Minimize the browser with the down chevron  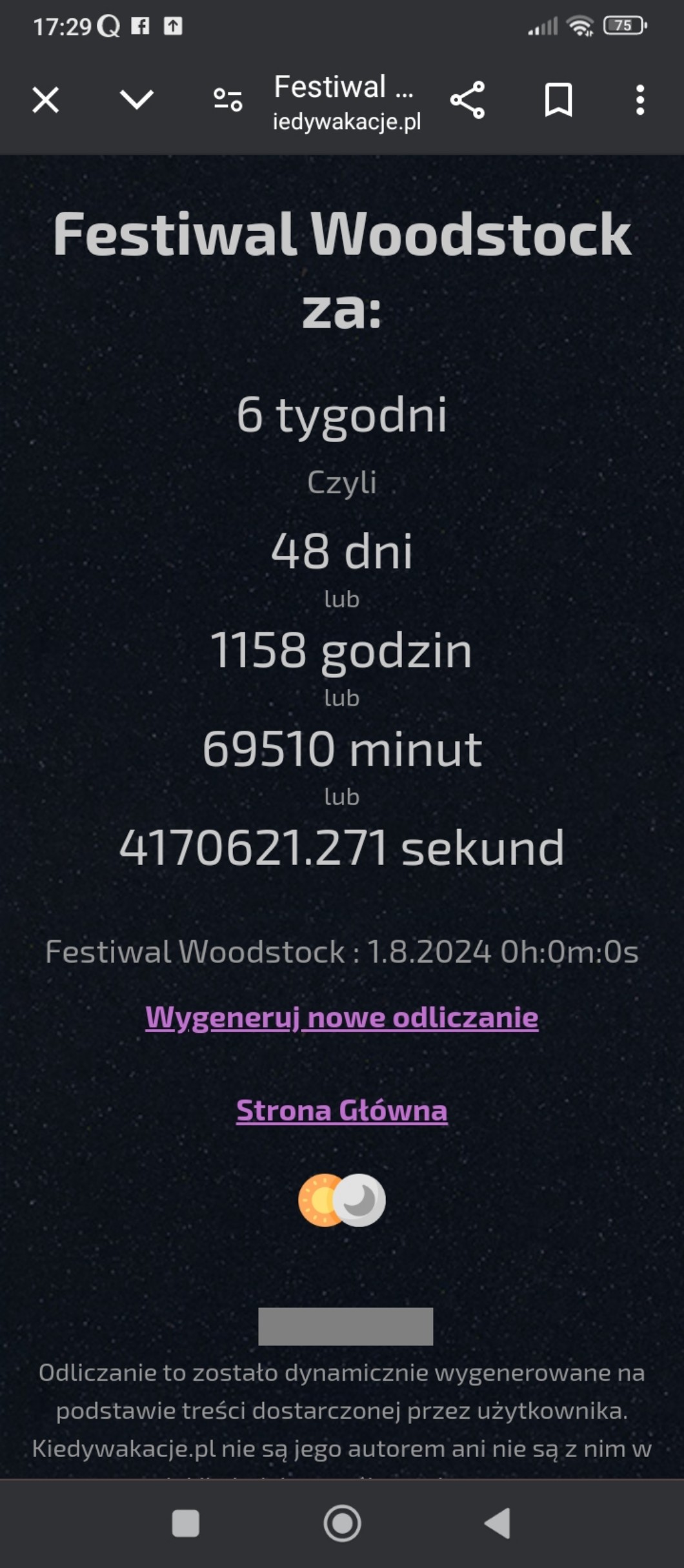pos(137,100)
